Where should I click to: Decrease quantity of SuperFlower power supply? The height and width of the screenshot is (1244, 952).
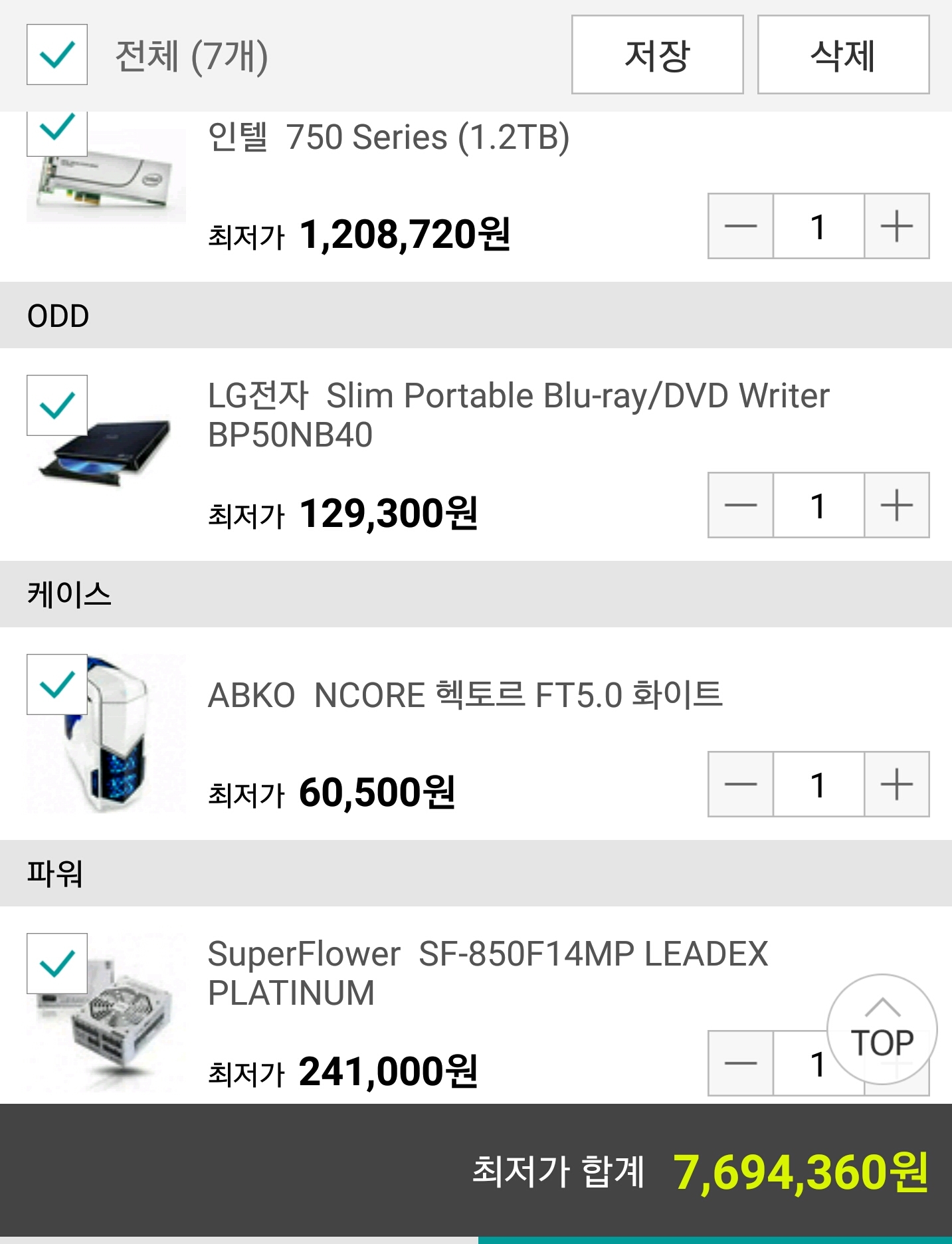click(x=741, y=1063)
